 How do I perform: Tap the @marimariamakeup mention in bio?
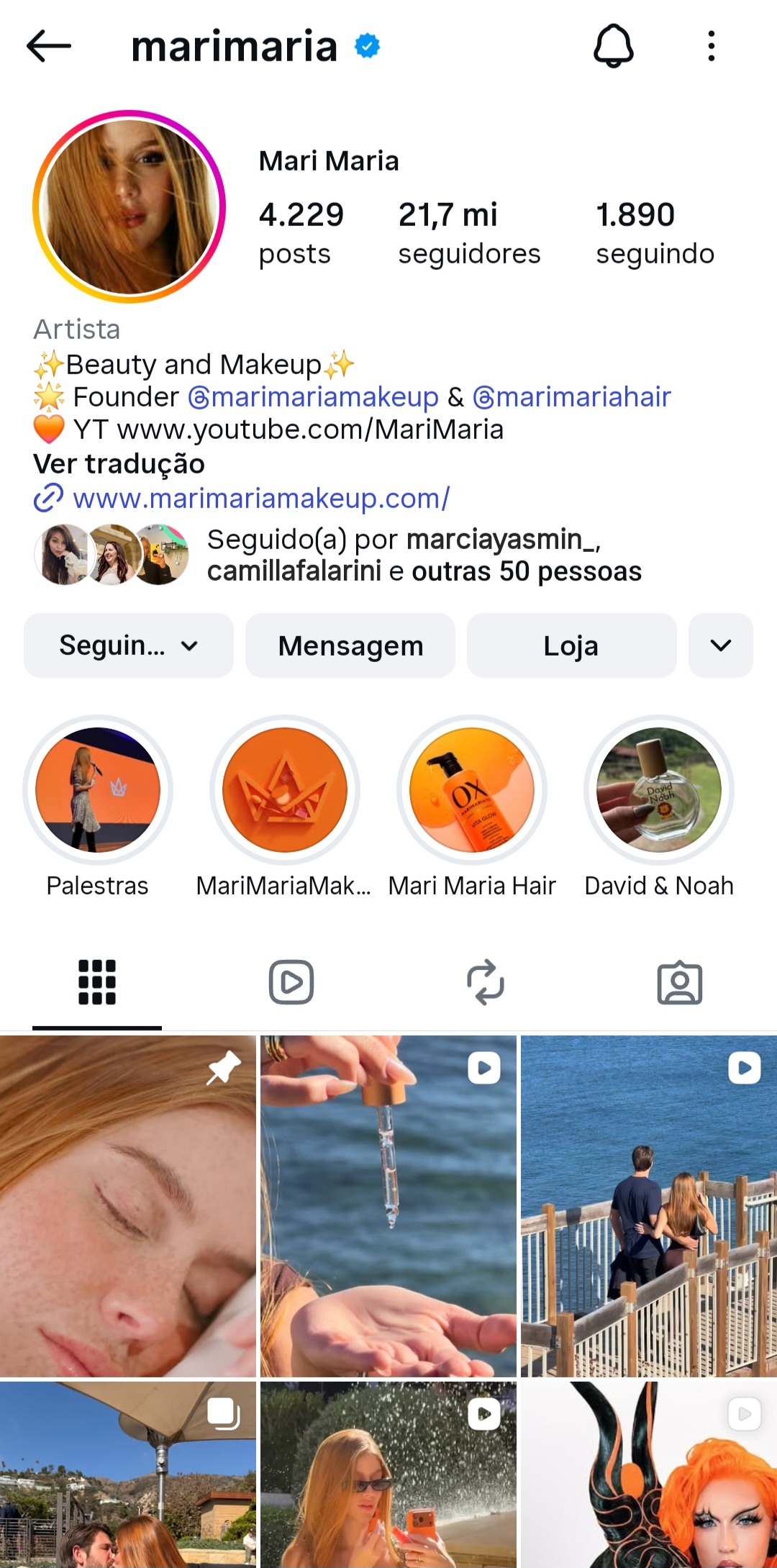click(314, 396)
